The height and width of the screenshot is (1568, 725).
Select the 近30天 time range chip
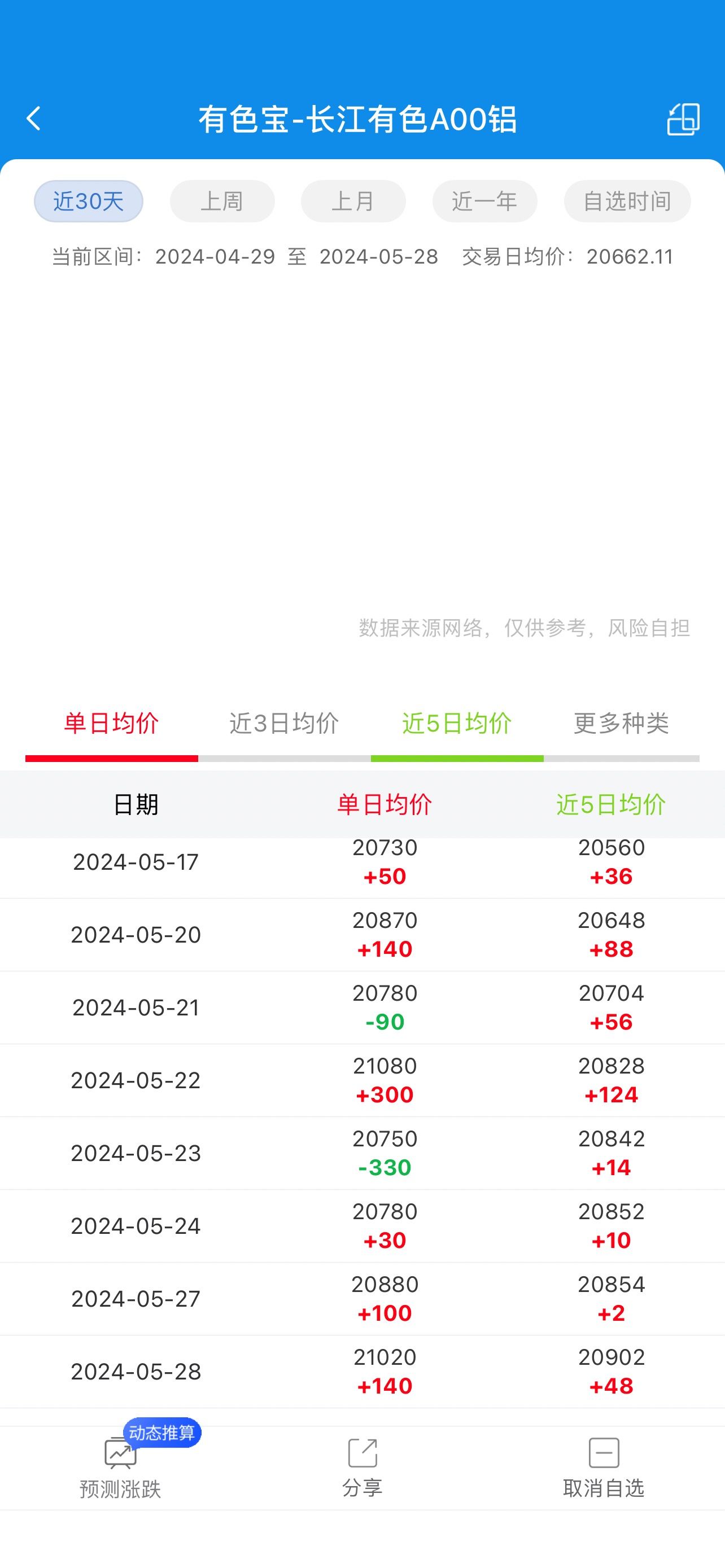[88, 201]
